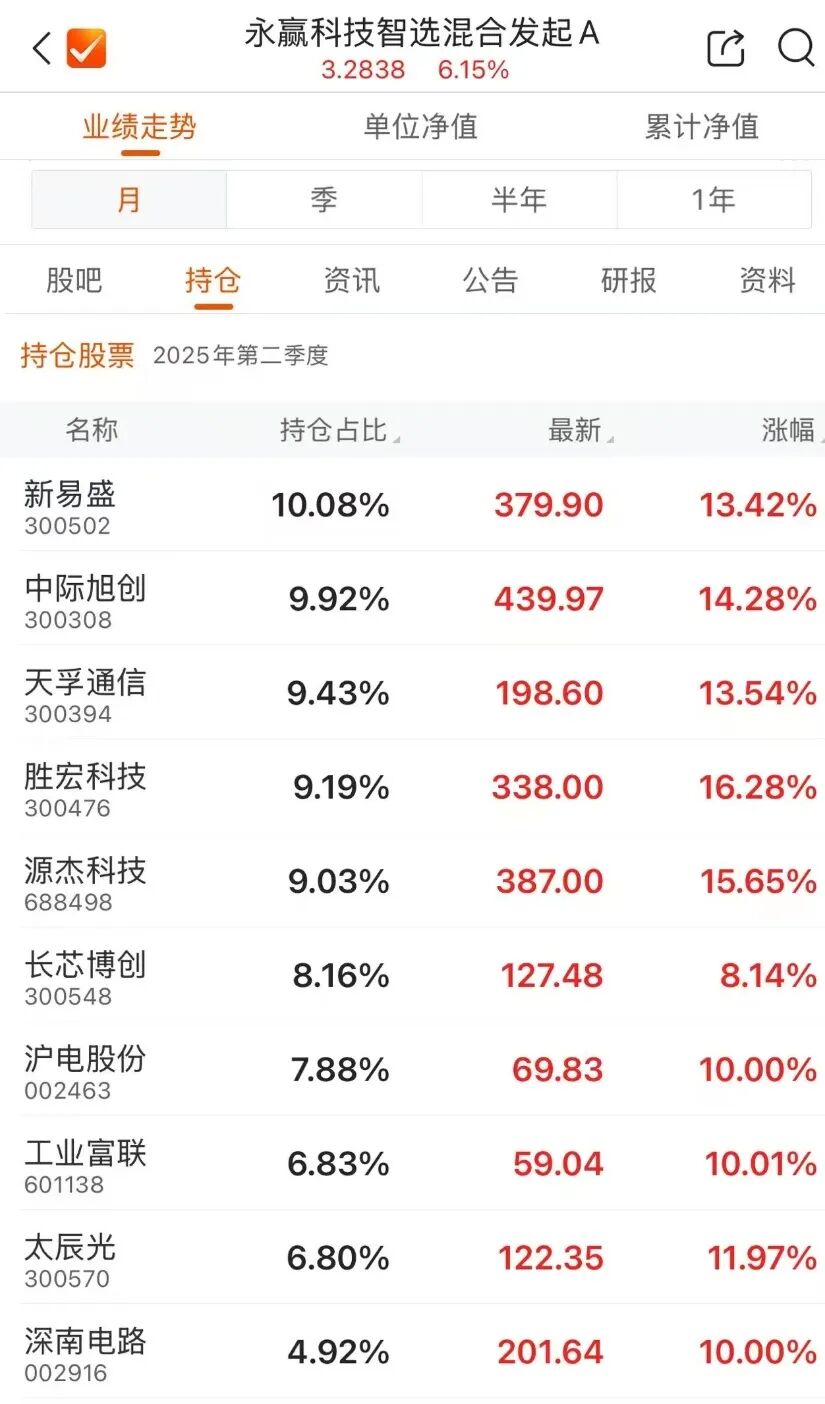825x1404 pixels.
Task: Switch to the 累计净值 tab
Action: tap(702, 127)
